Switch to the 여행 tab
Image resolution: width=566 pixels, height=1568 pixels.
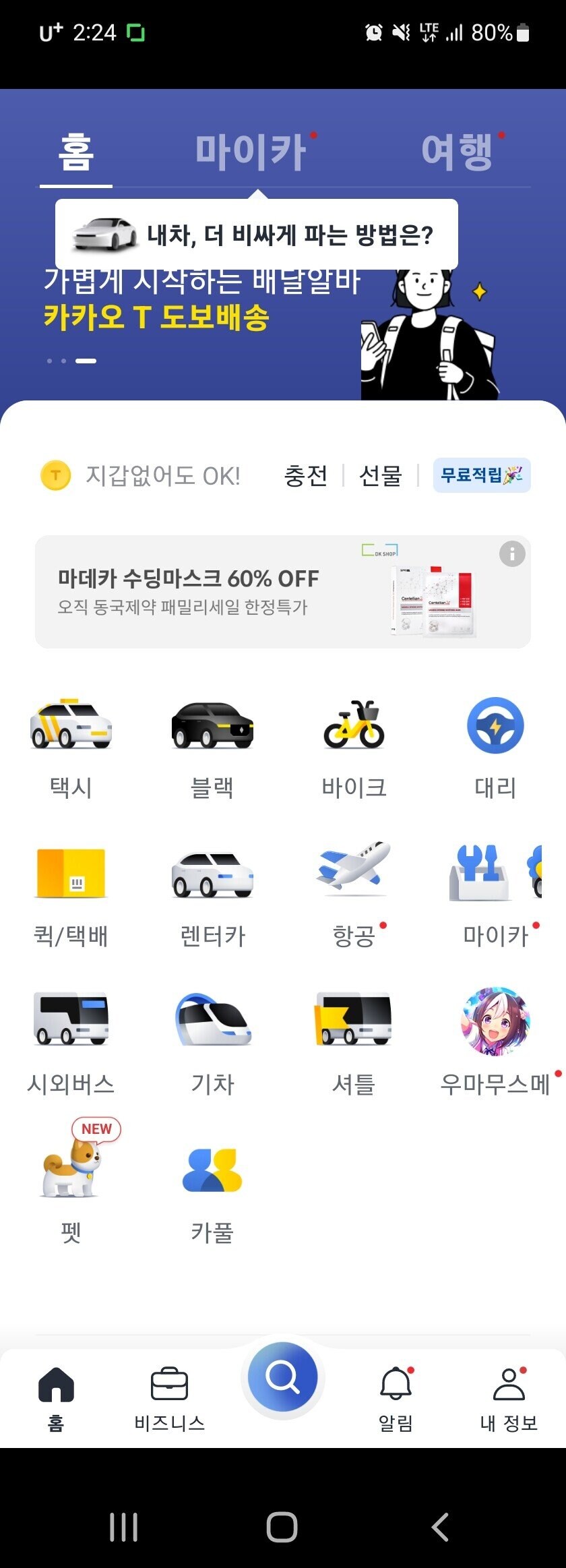457,152
